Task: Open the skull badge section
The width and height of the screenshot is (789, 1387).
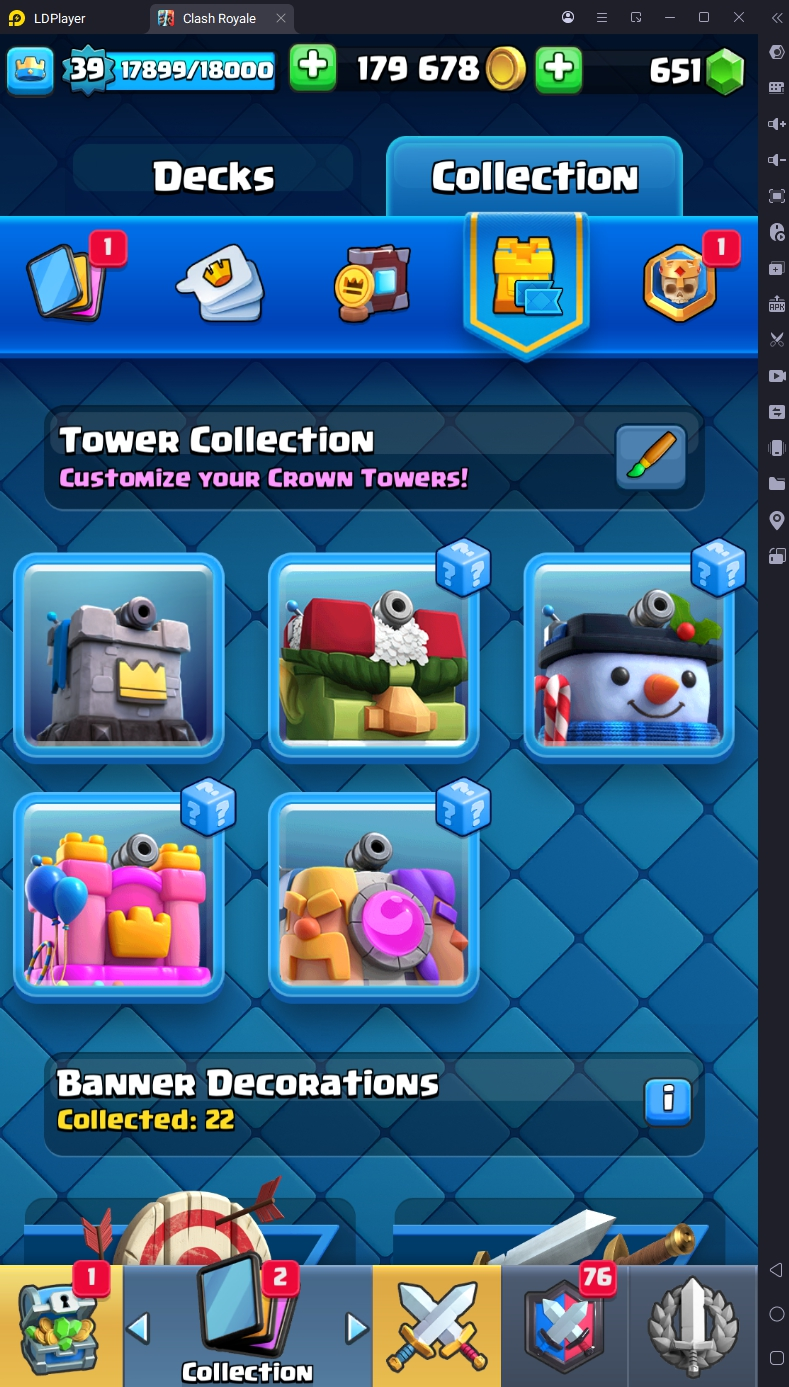Action: click(x=680, y=283)
